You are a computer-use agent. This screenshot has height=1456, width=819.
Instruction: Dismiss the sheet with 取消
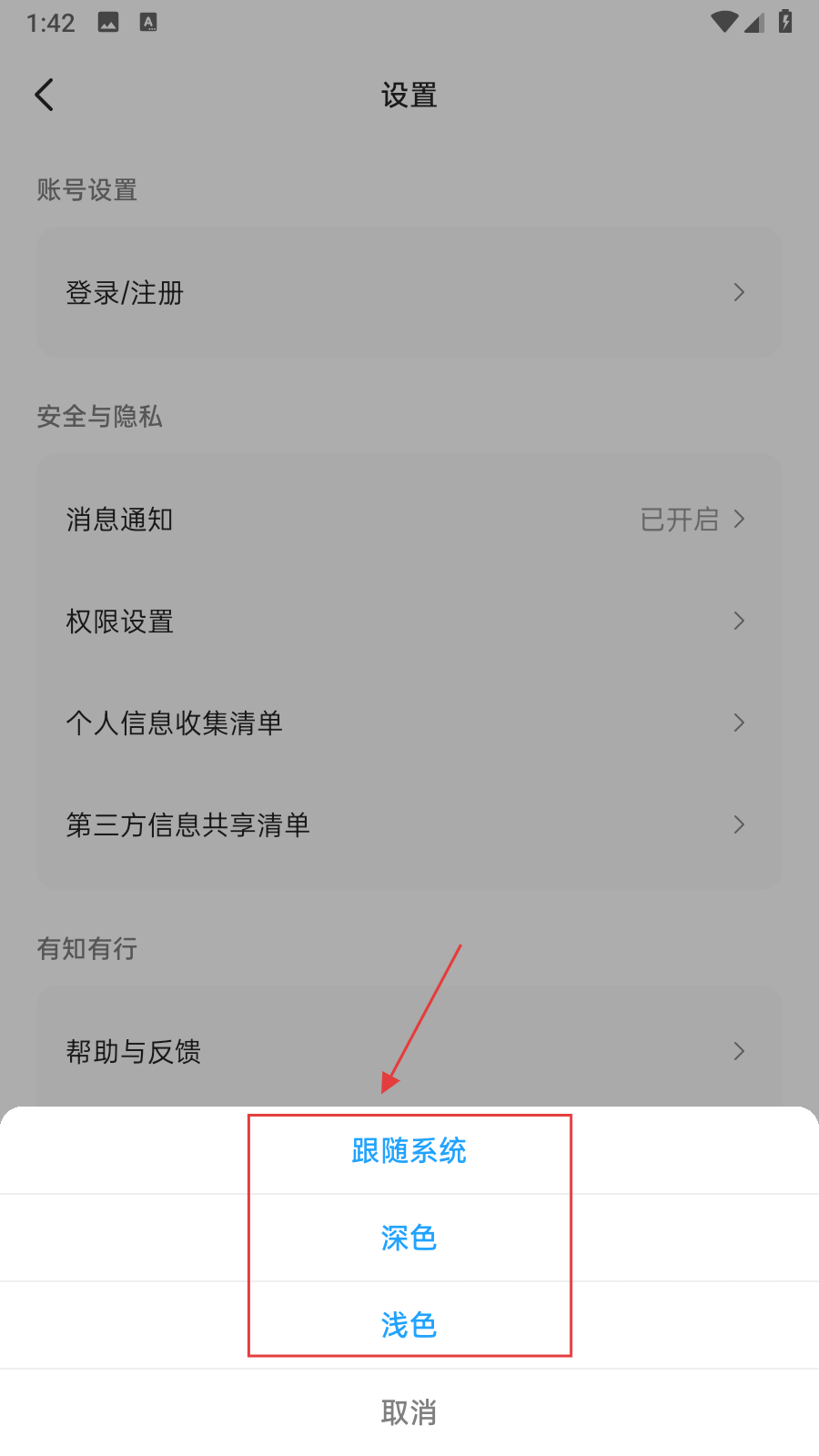409,1412
